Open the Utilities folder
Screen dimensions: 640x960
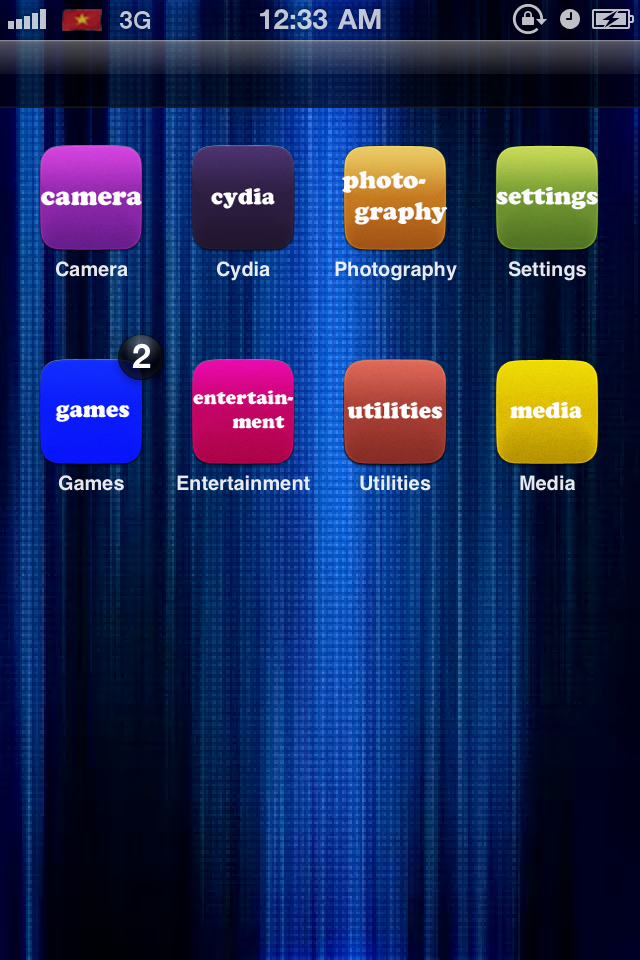(x=395, y=411)
